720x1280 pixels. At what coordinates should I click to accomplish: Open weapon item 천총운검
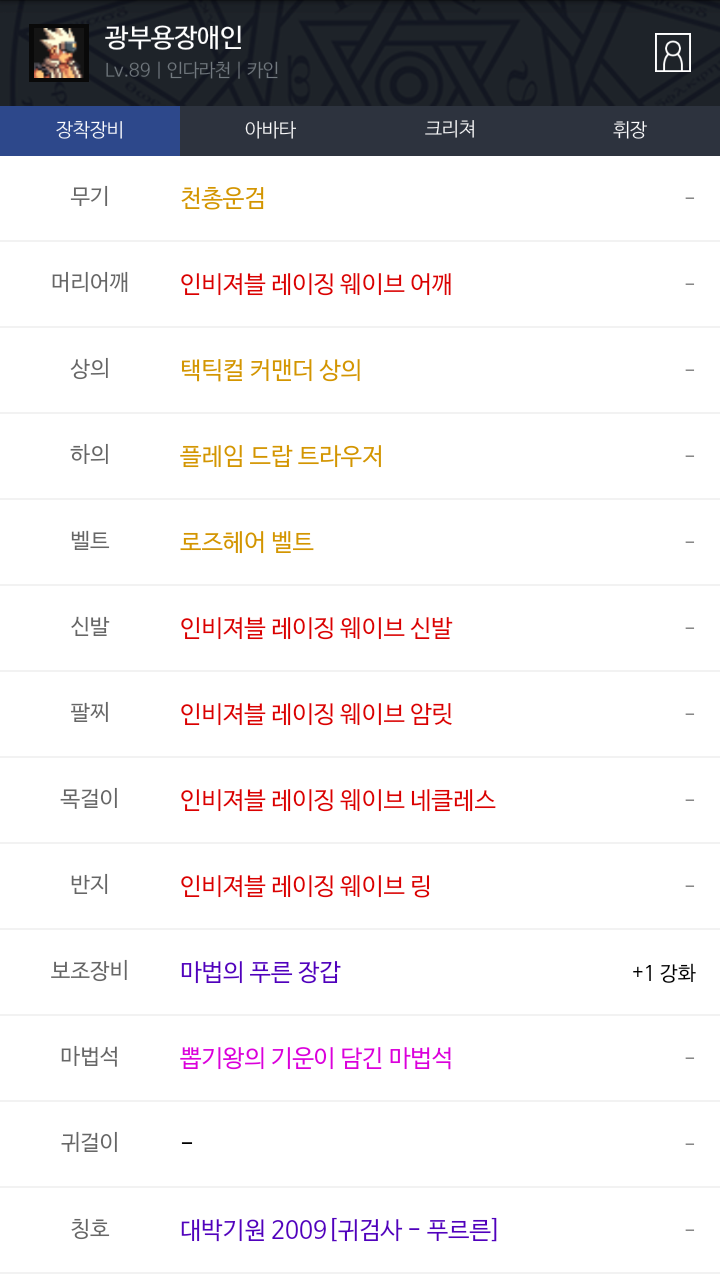click(x=223, y=198)
